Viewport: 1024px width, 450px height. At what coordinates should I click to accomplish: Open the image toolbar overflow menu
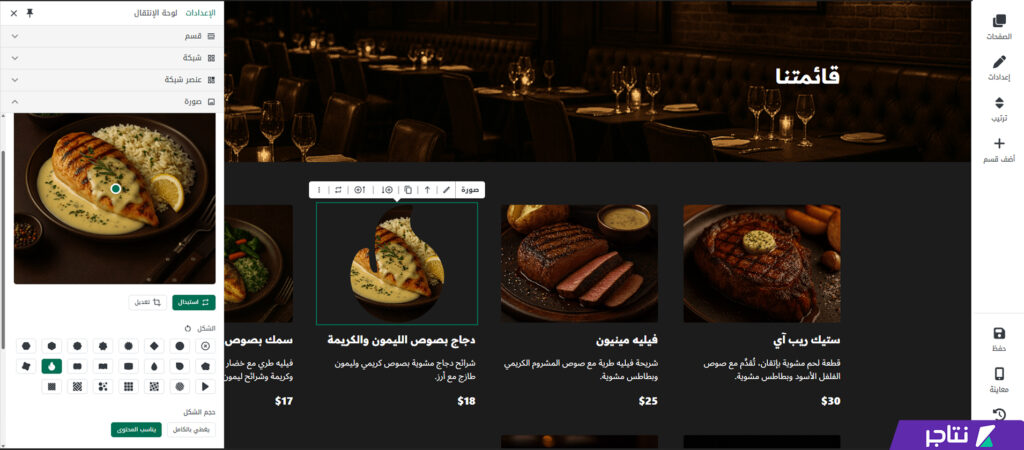tap(320, 189)
